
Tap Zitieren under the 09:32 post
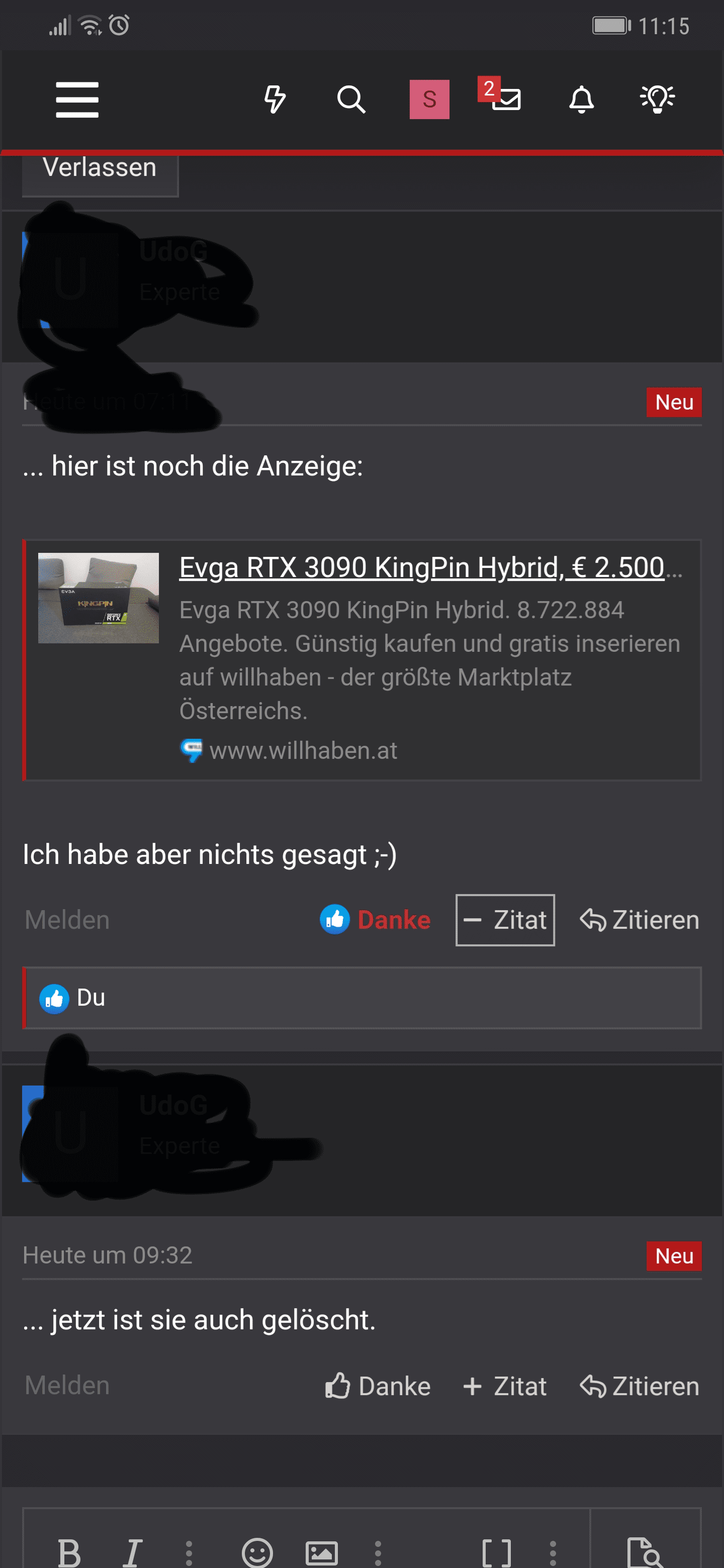640,1386
